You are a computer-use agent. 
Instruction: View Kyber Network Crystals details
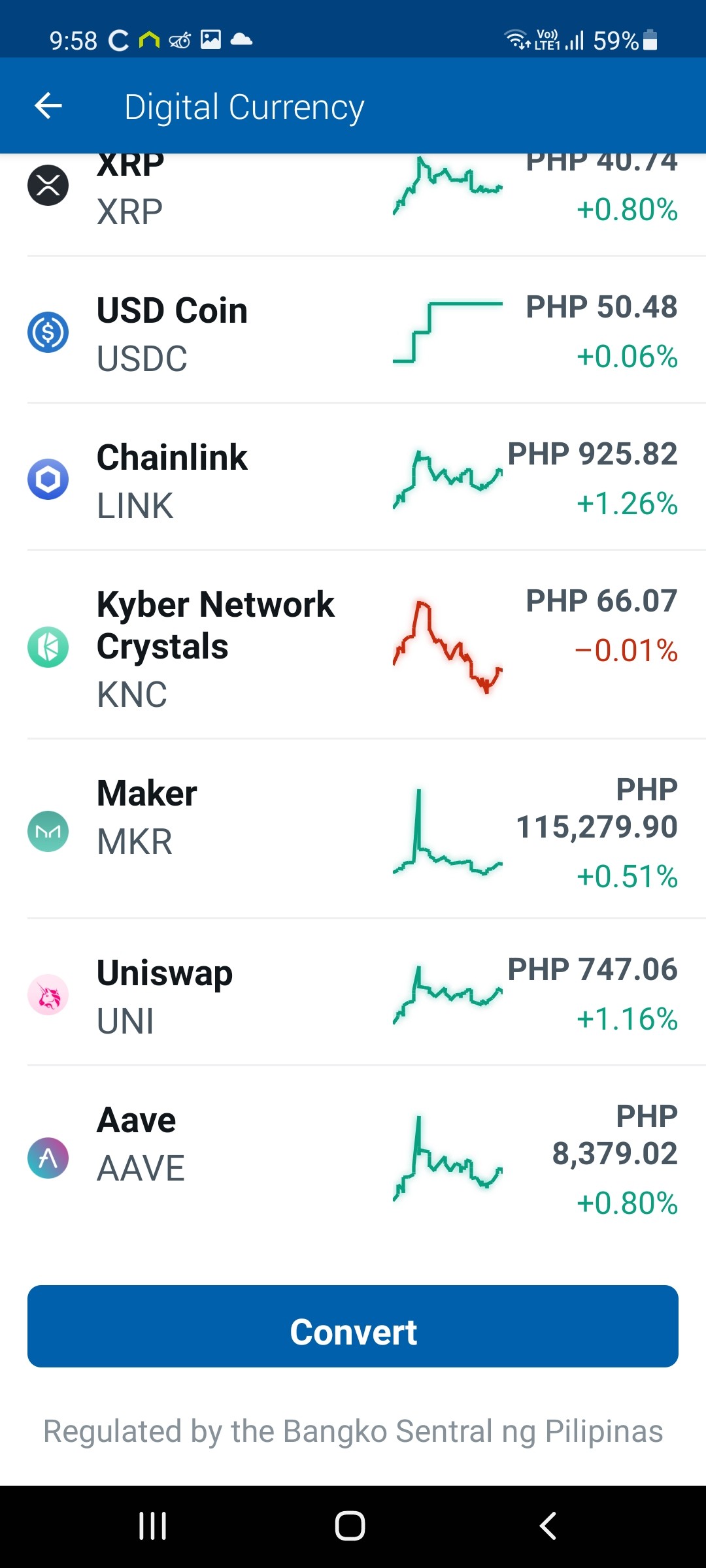point(353,645)
